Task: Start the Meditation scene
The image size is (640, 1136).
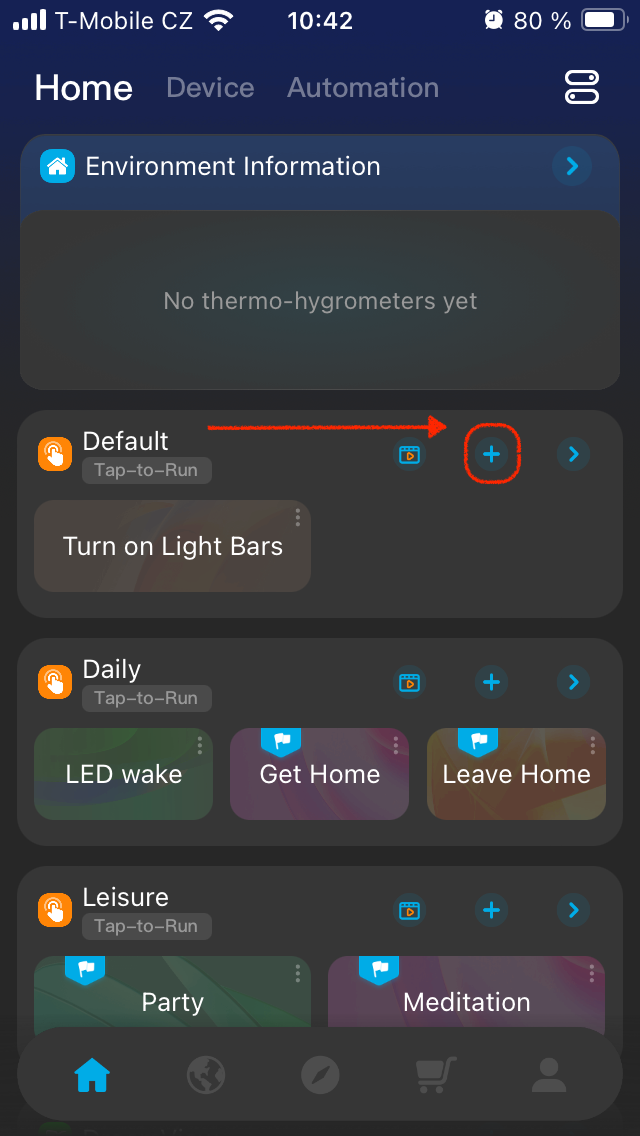Action: (x=466, y=1002)
